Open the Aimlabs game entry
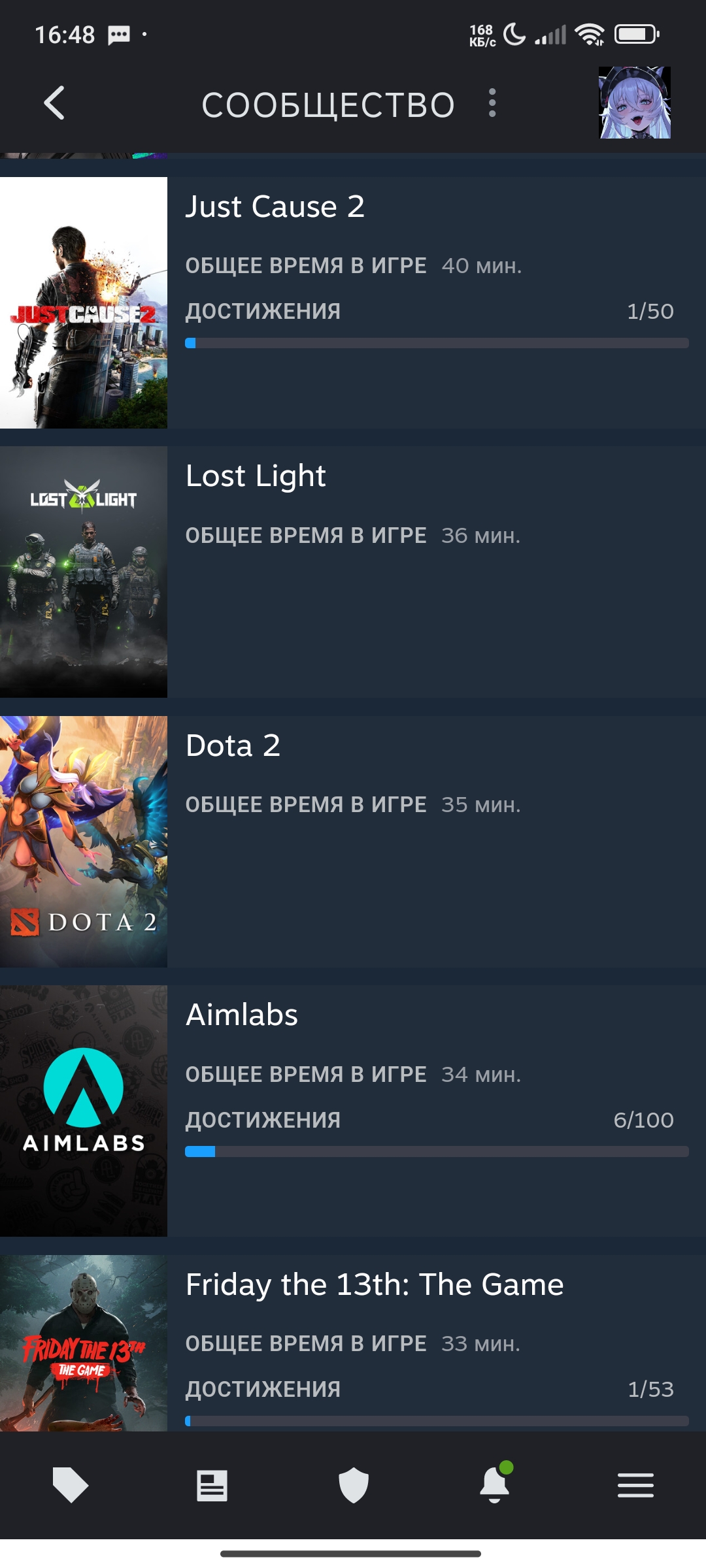The image size is (706, 1568). click(x=353, y=1111)
